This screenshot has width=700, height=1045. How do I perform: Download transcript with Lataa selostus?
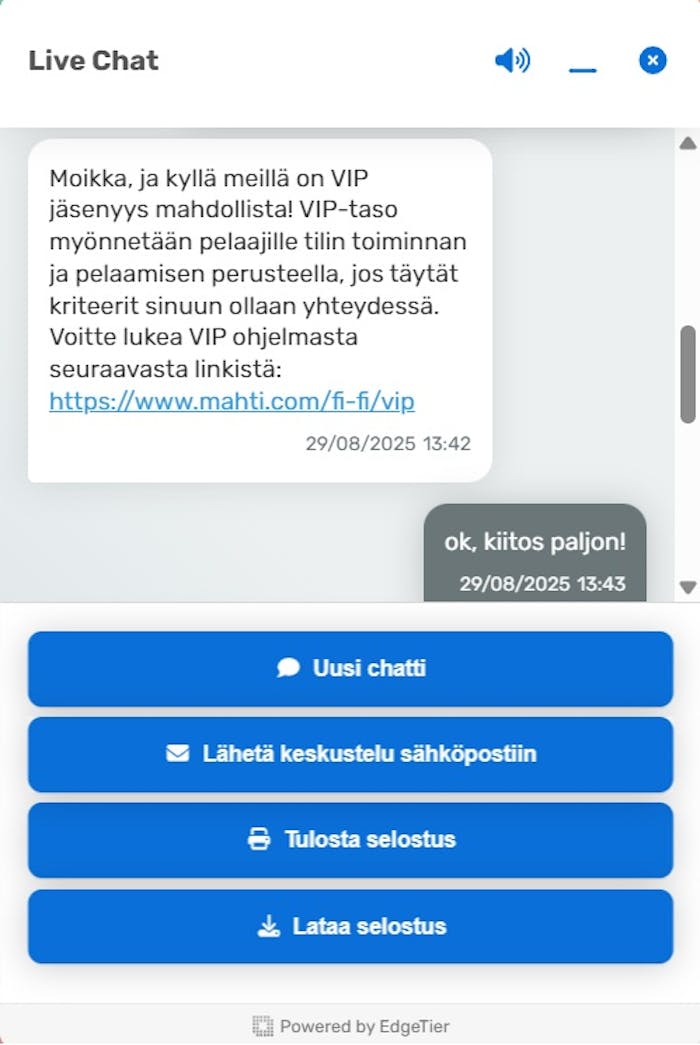(x=350, y=926)
